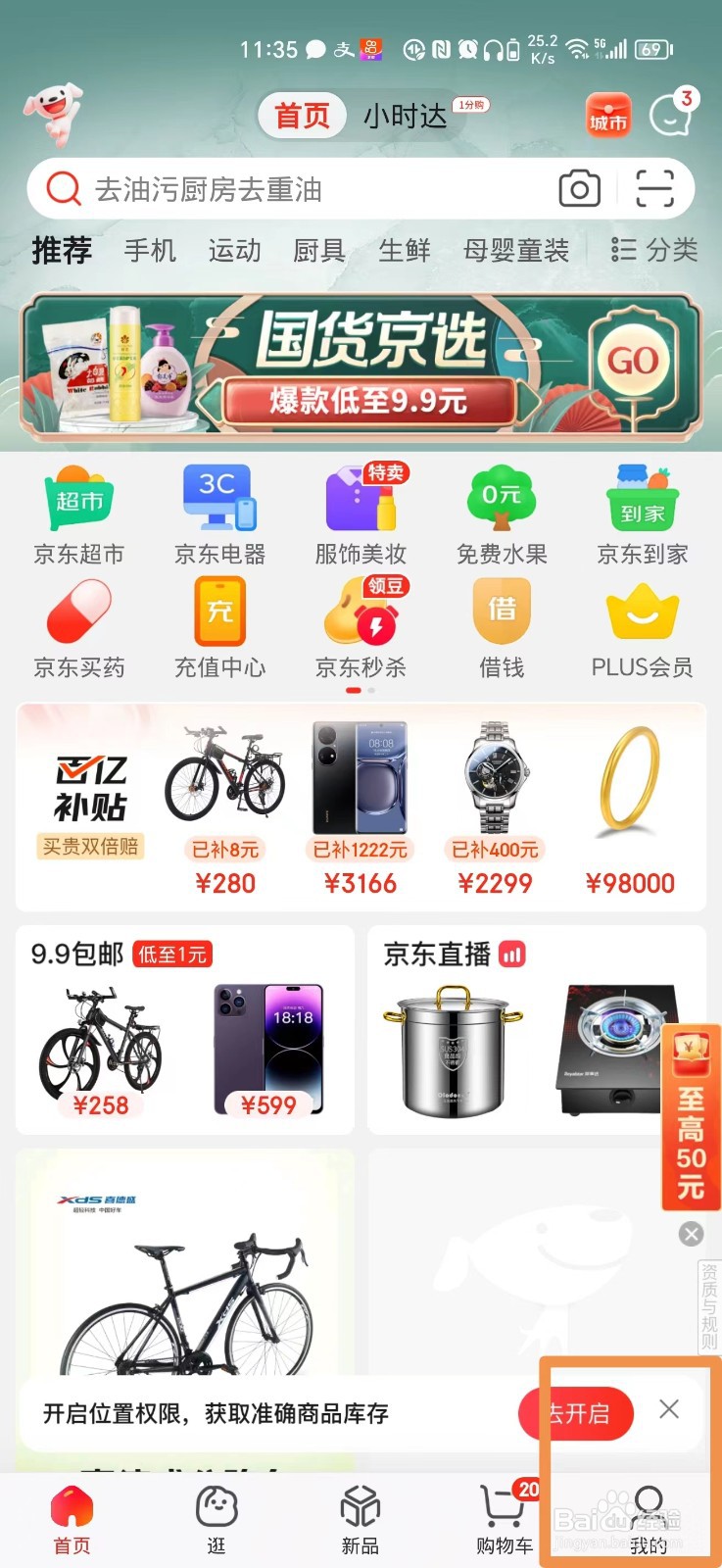This screenshot has width=722, height=1568.
Task: Tap the camera search icon
Action: (578, 188)
